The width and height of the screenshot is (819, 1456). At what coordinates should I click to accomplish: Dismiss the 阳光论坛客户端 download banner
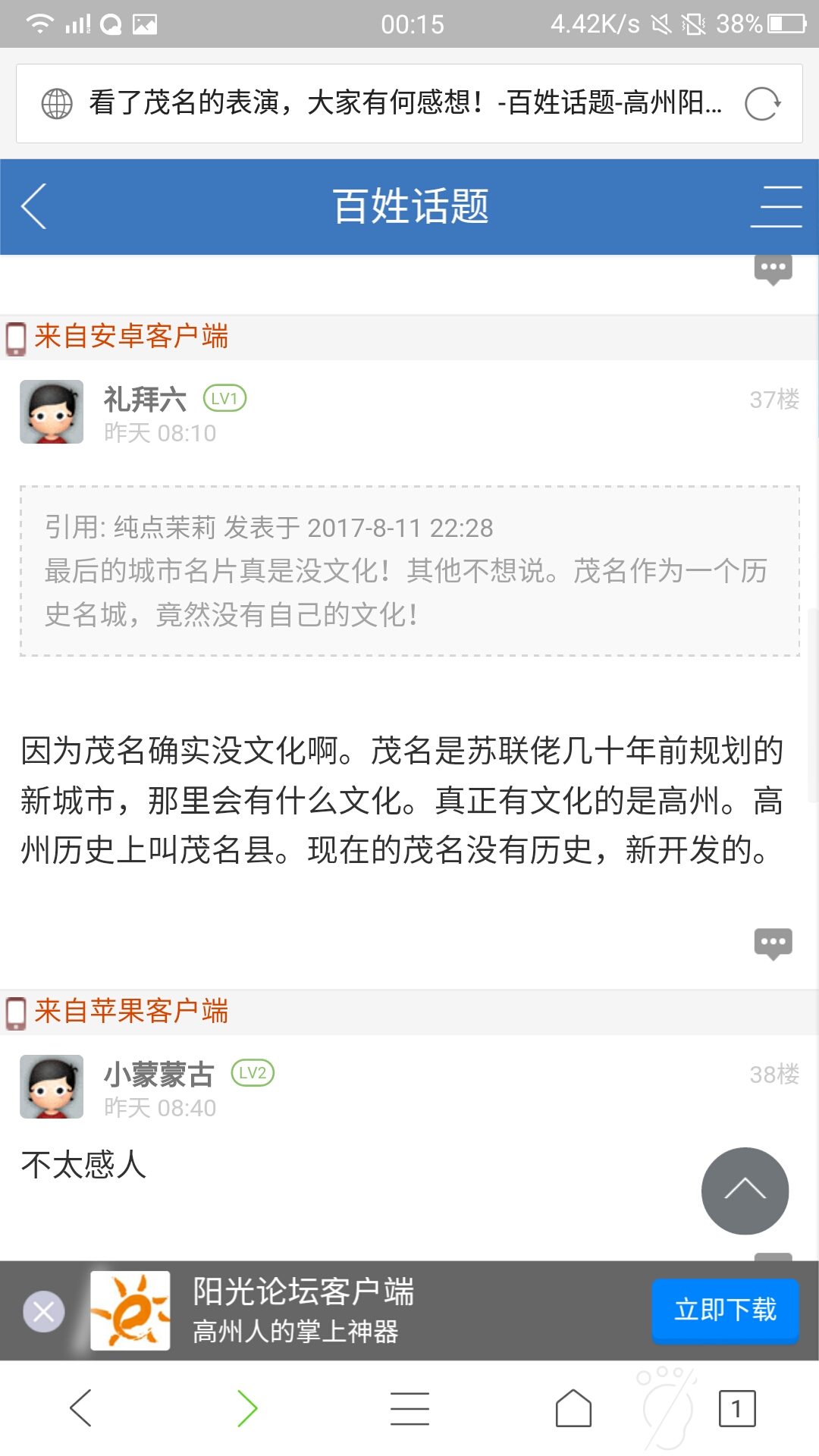(44, 1311)
